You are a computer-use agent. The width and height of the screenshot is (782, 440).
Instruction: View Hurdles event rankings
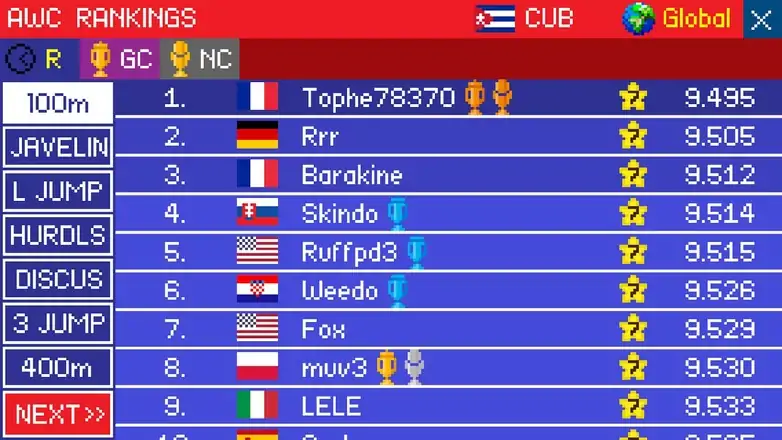[x=57, y=235]
